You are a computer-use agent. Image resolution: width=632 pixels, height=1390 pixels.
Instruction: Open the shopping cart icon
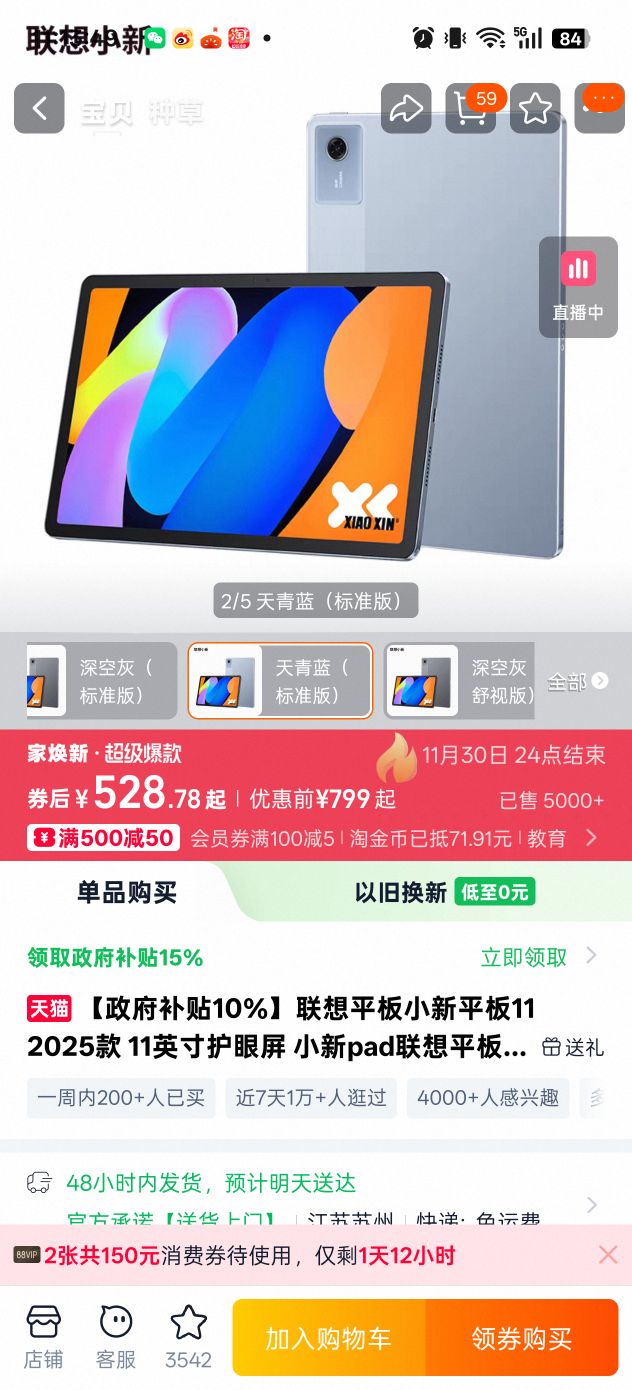[471, 108]
